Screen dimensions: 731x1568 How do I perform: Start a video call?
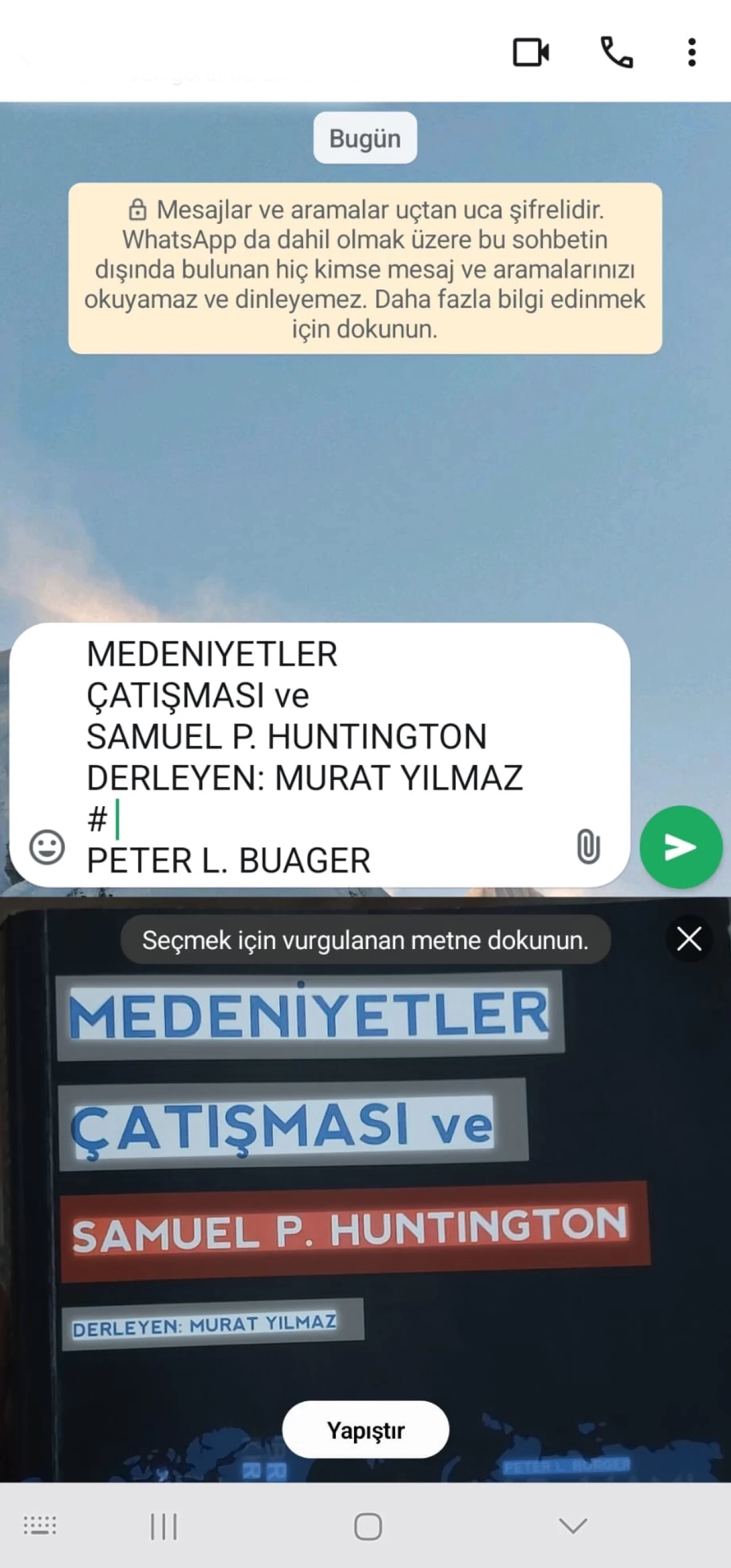(530, 53)
